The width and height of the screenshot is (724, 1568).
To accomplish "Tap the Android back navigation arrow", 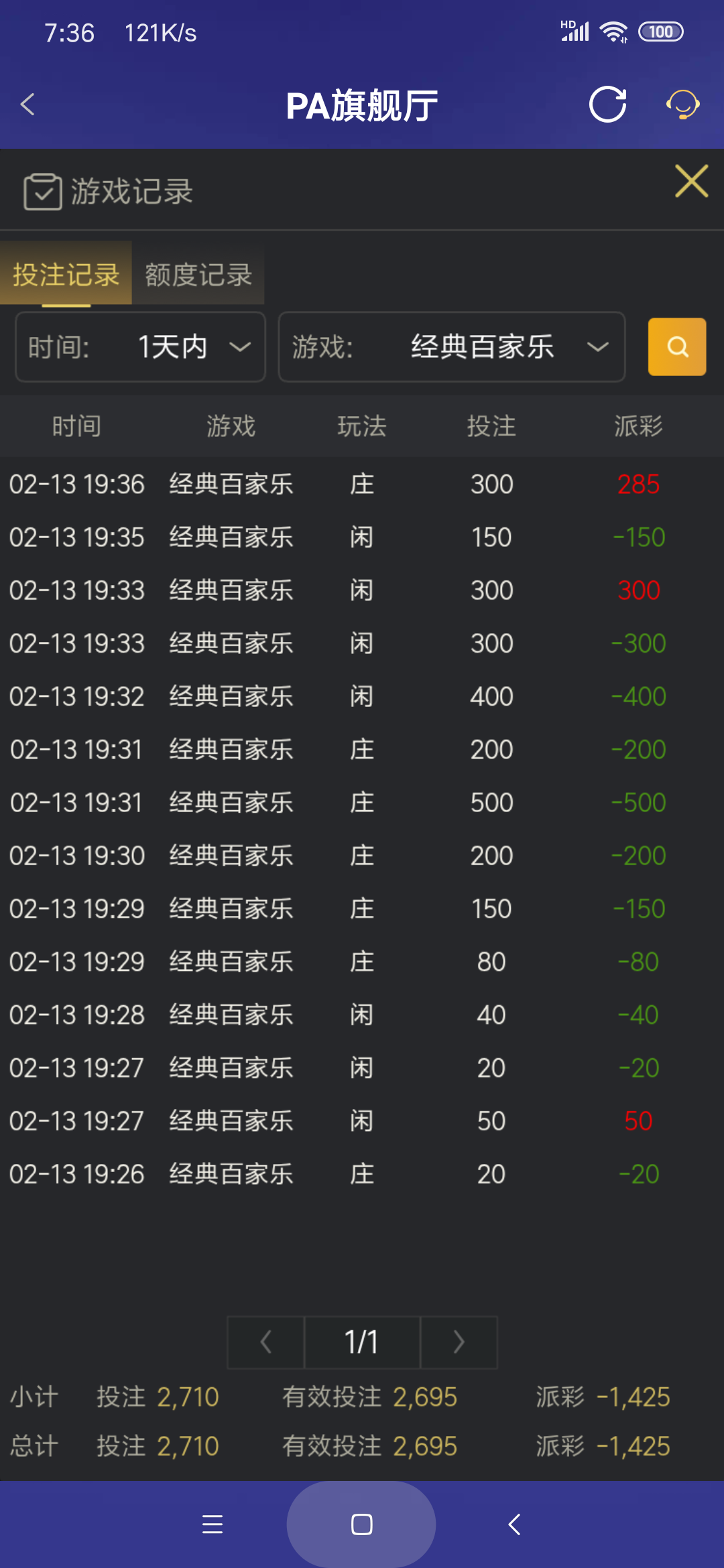I will pyautogui.click(x=513, y=1525).
